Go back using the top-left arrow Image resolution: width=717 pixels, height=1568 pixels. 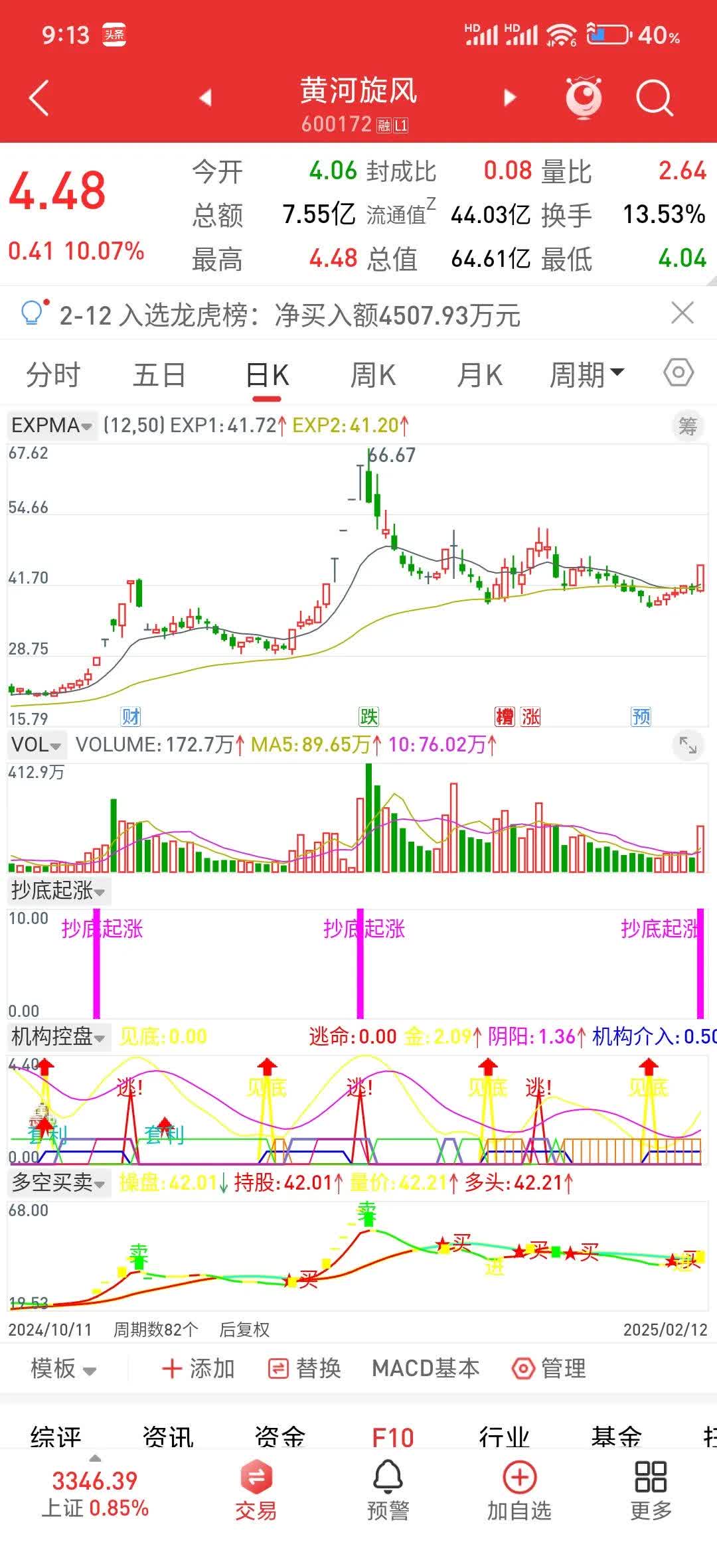(x=39, y=98)
